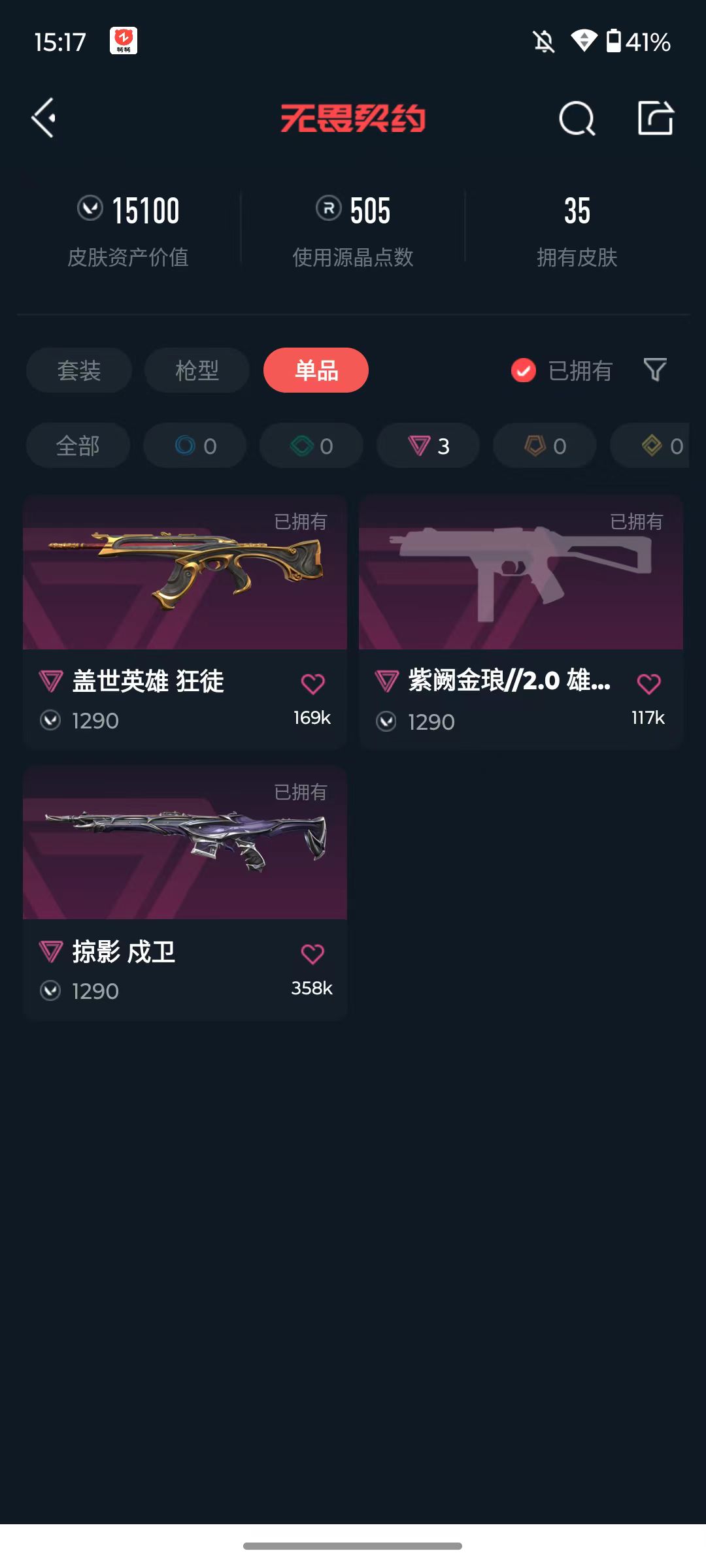Image resolution: width=706 pixels, height=1568 pixels.
Task: Open the search icon in the header
Action: [x=577, y=118]
